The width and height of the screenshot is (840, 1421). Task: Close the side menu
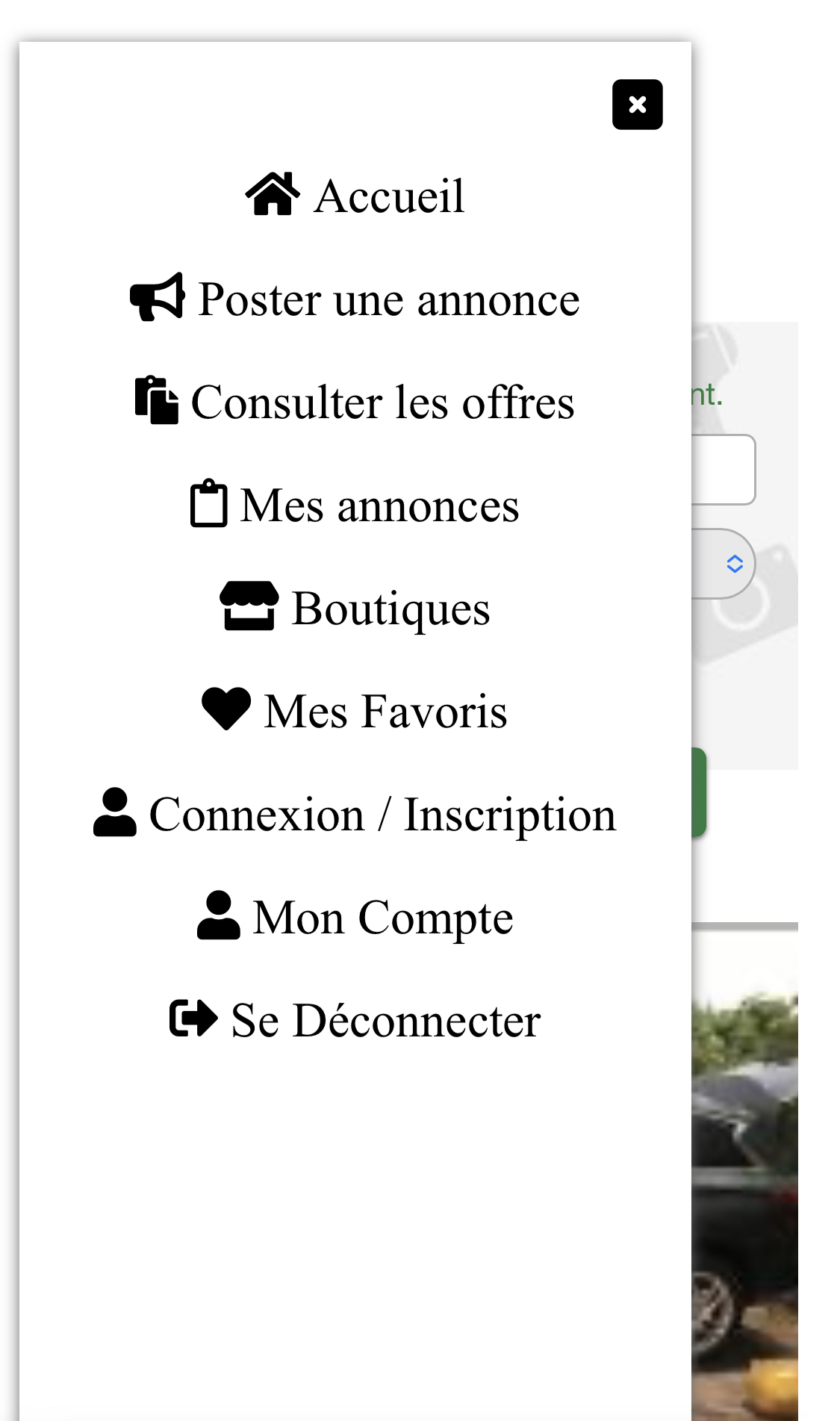[x=637, y=105]
